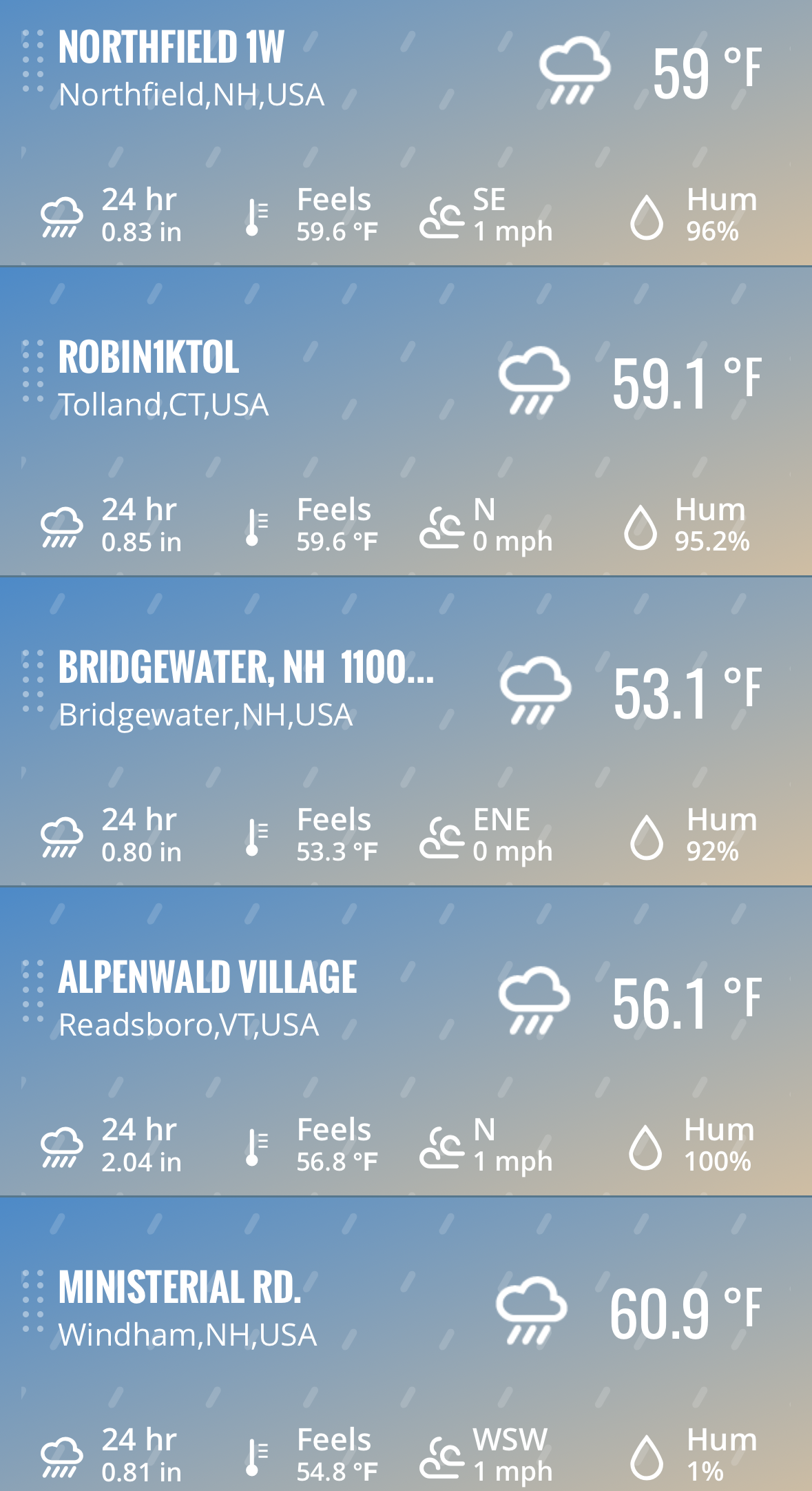Open the Ministerial Rd. Windham station card
The width and height of the screenshot is (812, 1491).
tap(406, 1344)
